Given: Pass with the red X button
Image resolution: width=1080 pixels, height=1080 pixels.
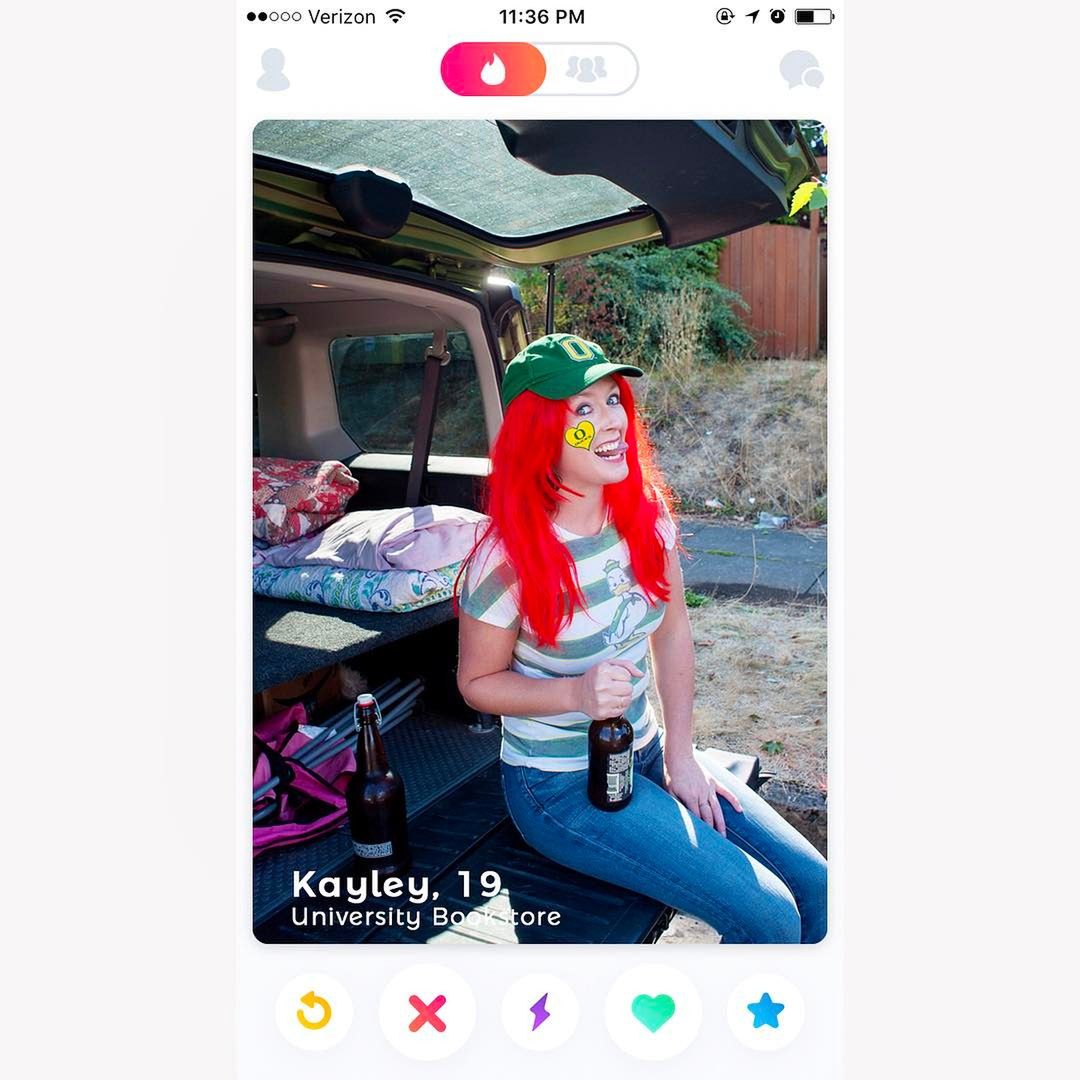Looking at the screenshot, I should pos(427,1012).
